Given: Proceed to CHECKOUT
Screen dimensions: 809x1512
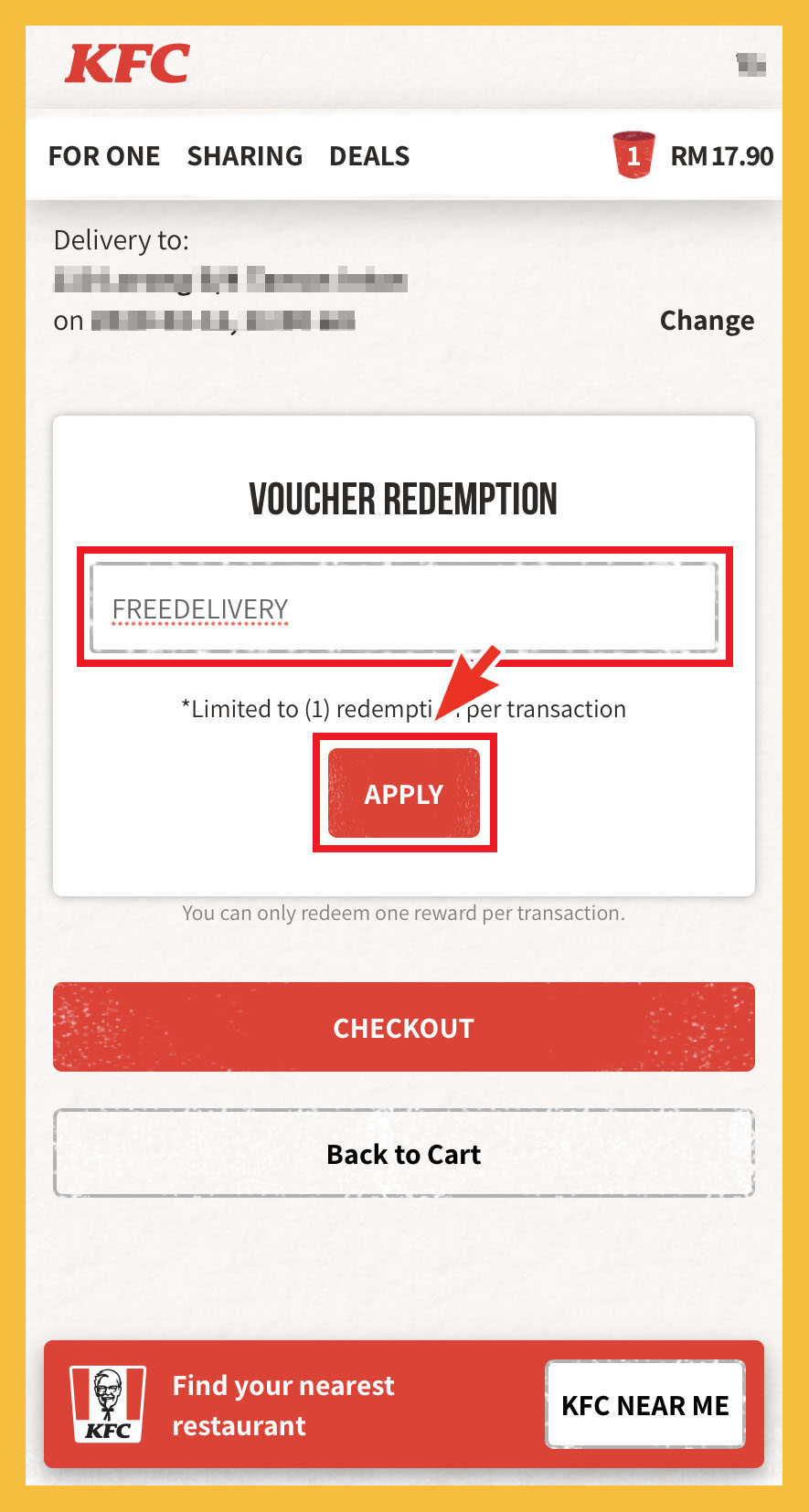Looking at the screenshot, I should point(404,1027).
